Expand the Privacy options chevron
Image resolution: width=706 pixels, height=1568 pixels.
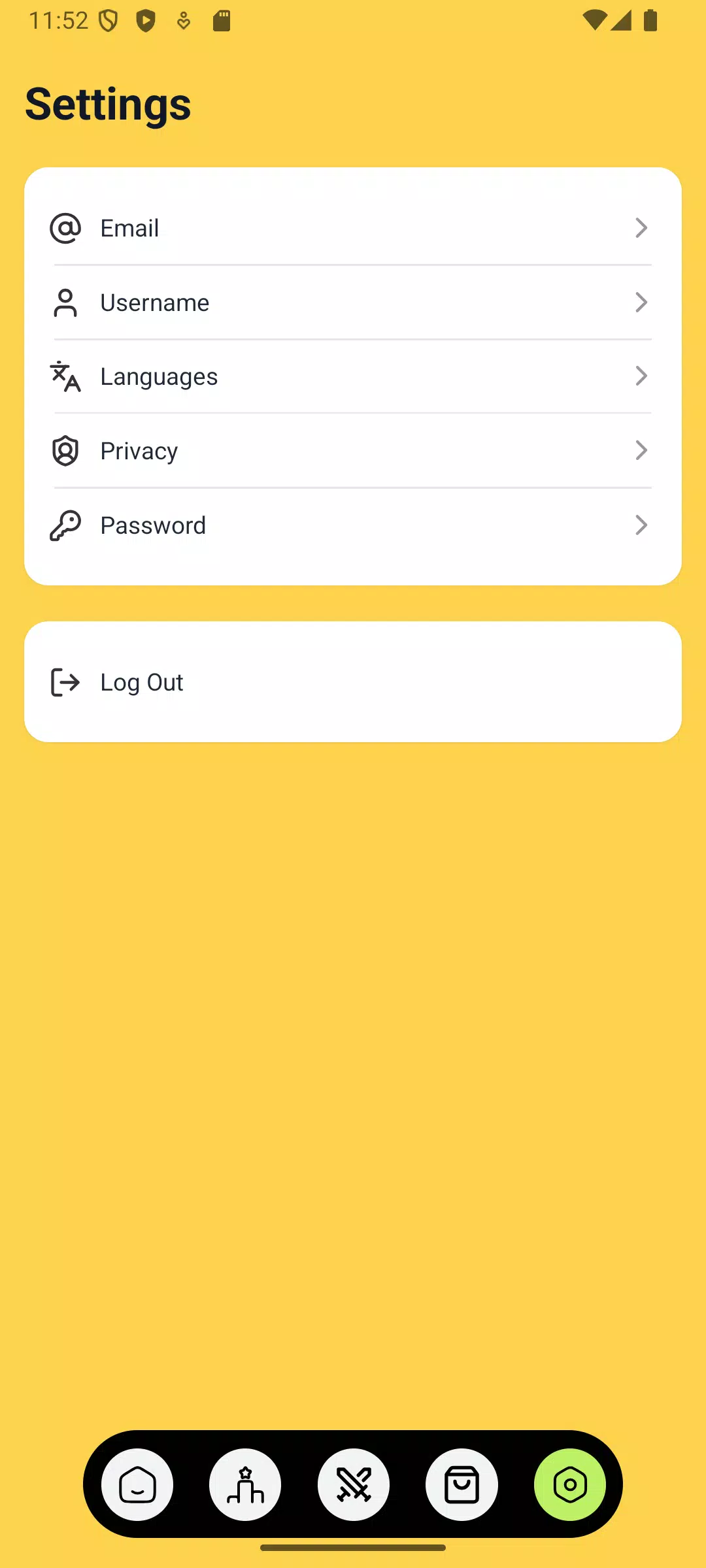(x=641, y=450)
